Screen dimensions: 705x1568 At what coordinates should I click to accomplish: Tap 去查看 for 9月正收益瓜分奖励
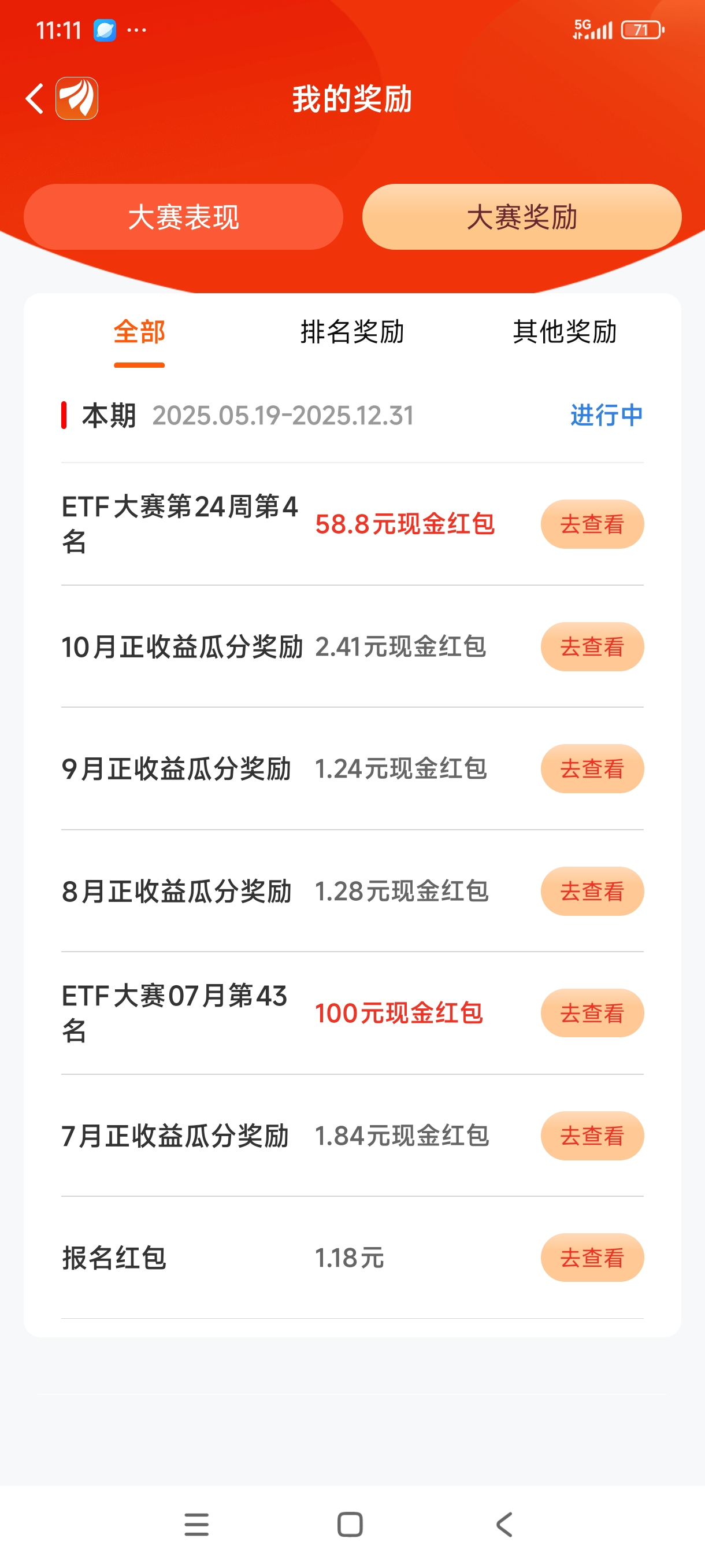click(x=592, y=769)
